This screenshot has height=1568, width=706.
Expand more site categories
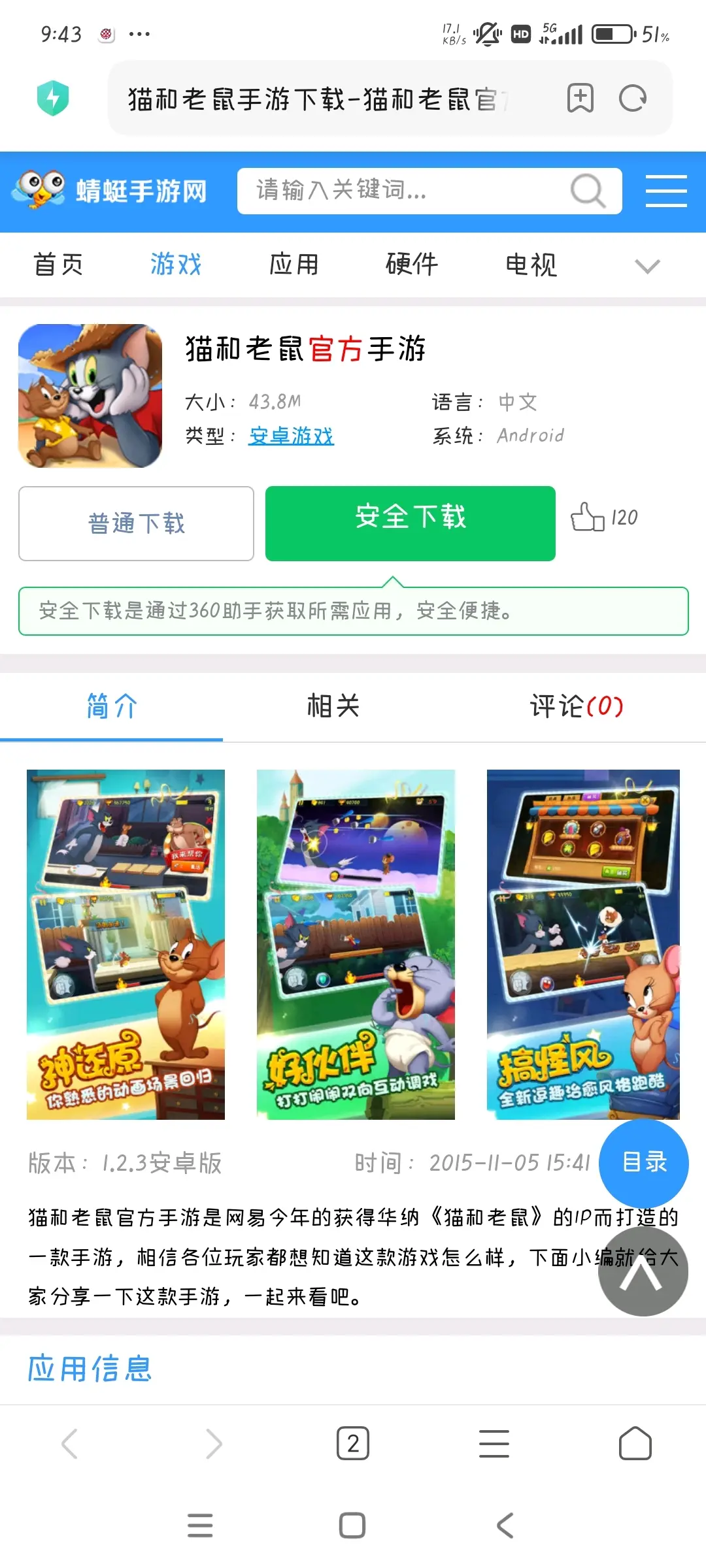(647, 266)
